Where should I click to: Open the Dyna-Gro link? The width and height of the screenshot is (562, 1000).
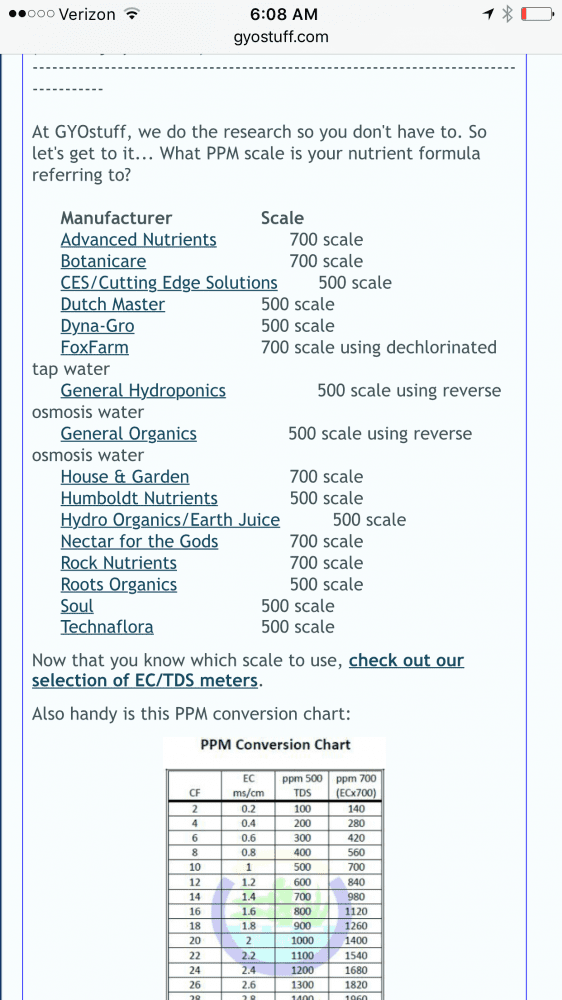coord(98,327)
